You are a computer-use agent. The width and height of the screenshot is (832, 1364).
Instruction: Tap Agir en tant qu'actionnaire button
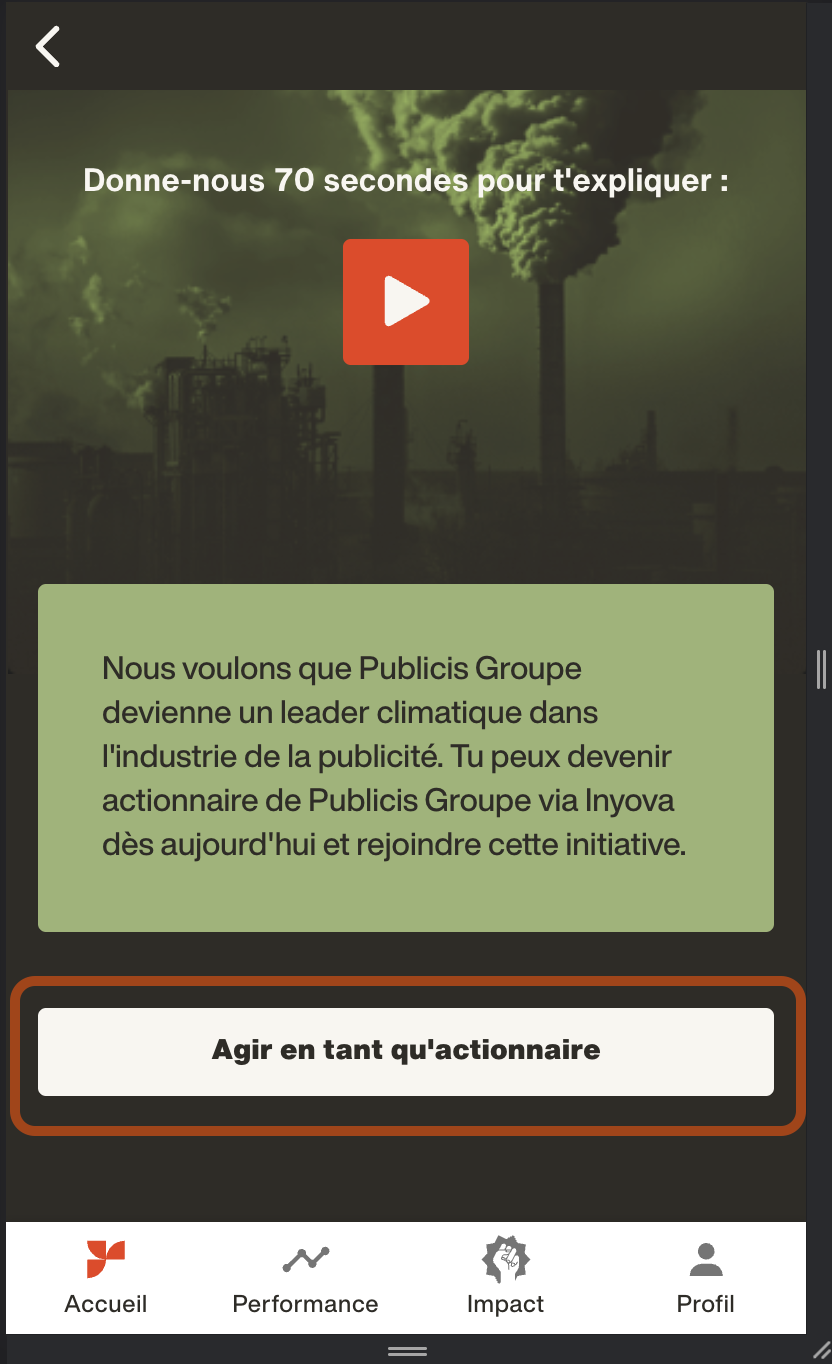[406, 1051]
